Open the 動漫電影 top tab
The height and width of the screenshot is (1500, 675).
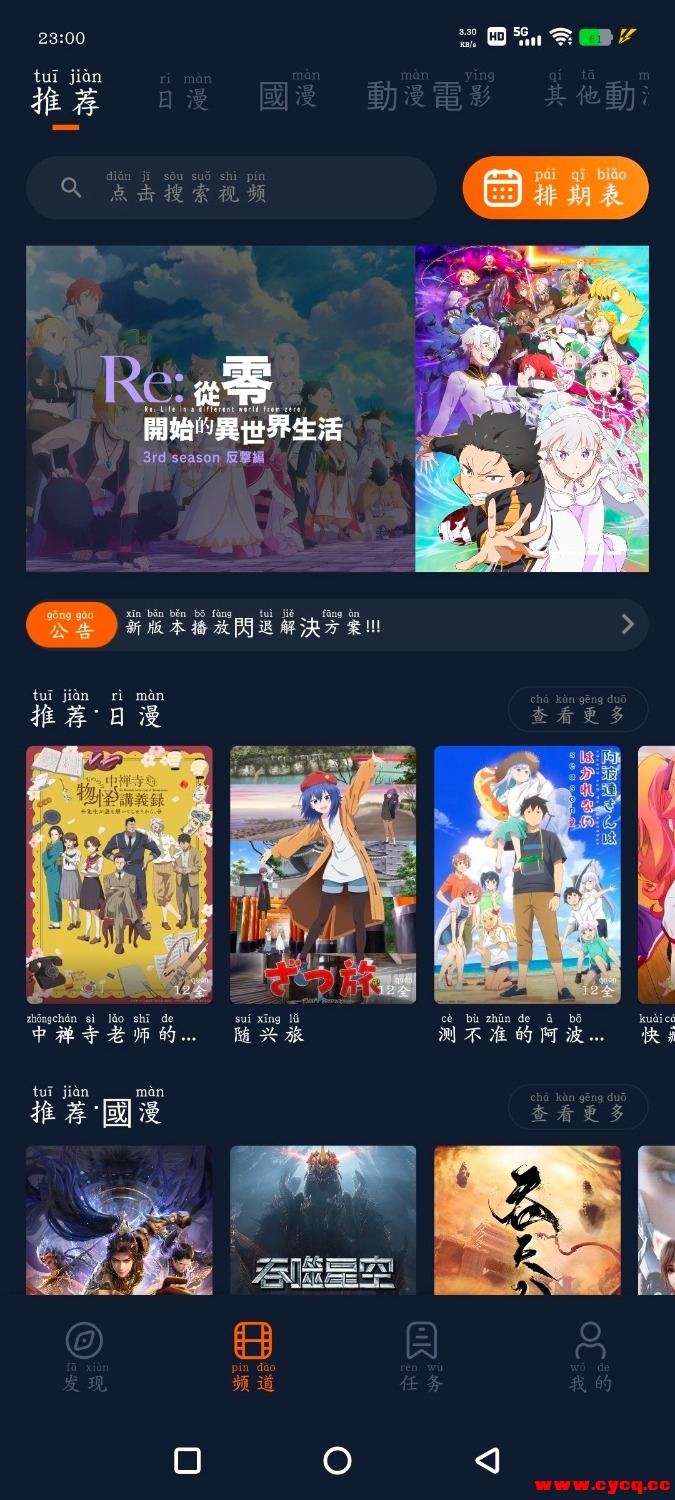point(429,94)
